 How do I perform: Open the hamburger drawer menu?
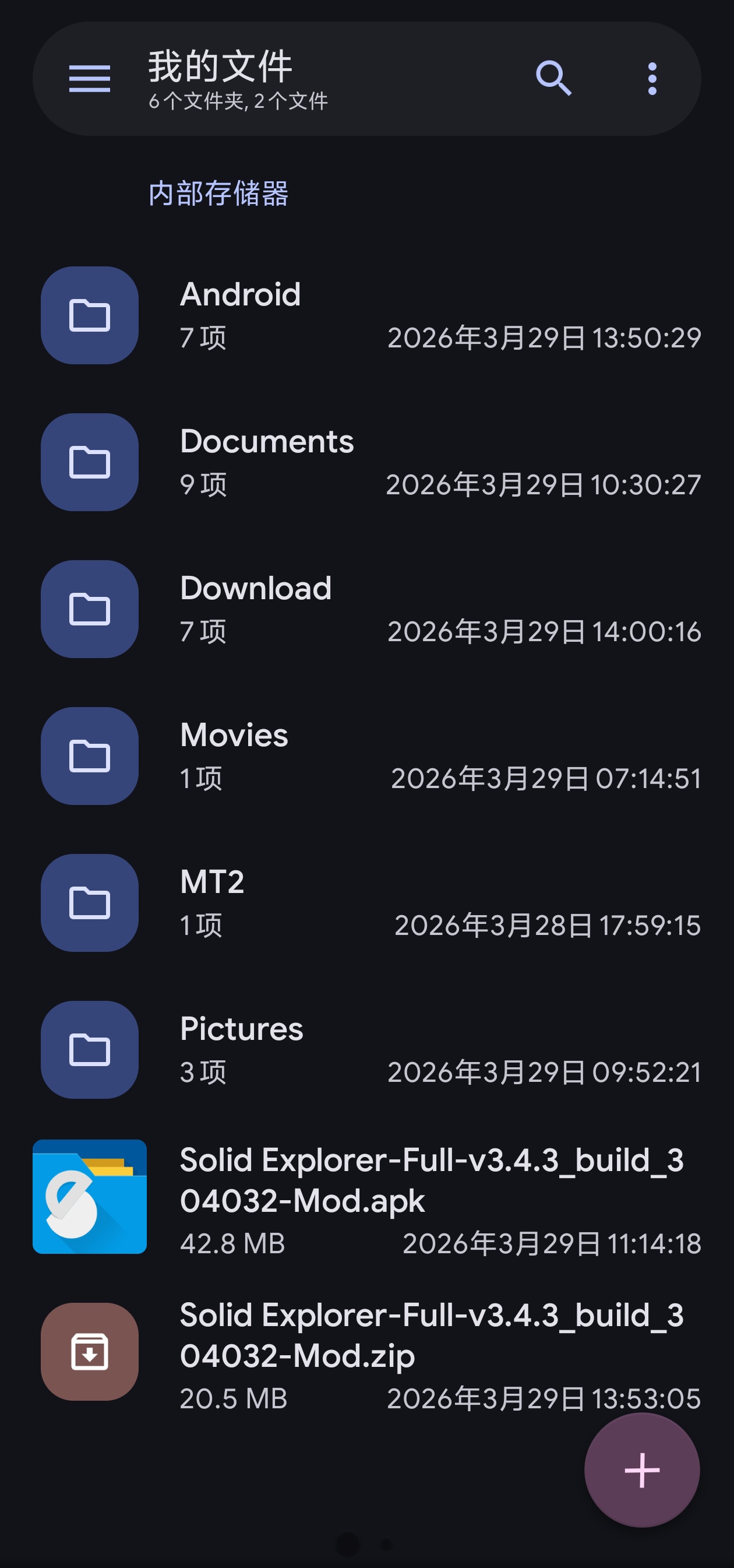(x=89, y=79)
